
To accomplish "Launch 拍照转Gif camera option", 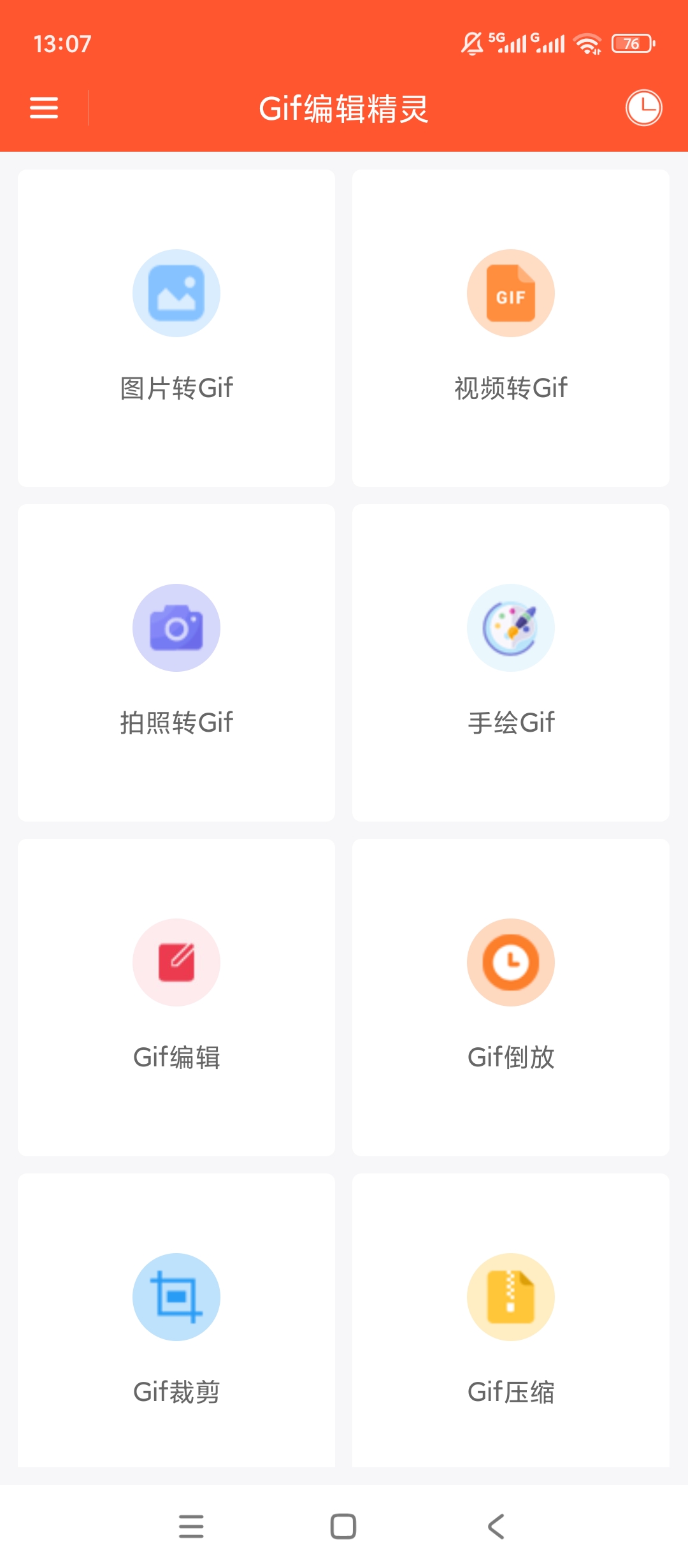I will (176, 663).
